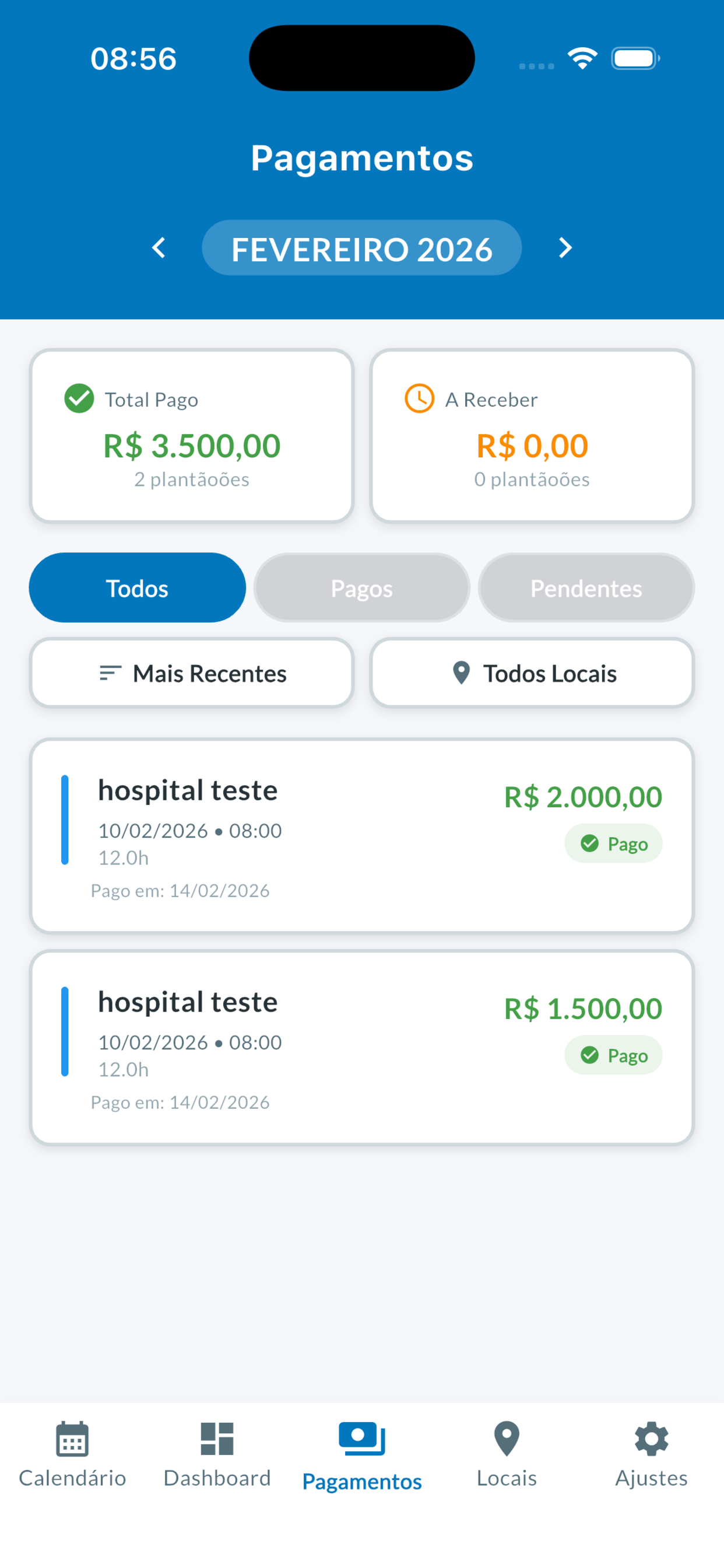Click the orange clock icon beside A Receber
Viewport: 724px width, 1568px height.
pyautogui.click(x=419, y=400)
